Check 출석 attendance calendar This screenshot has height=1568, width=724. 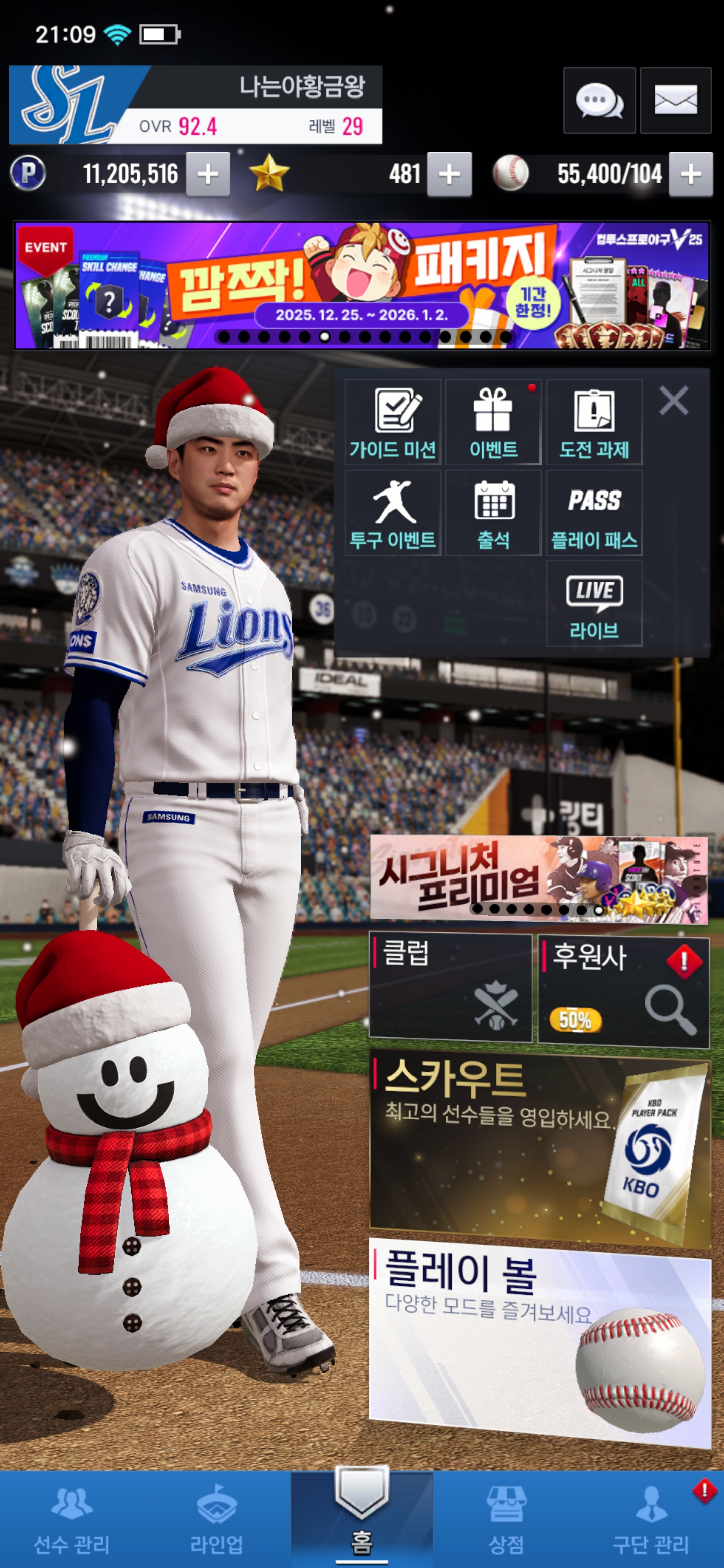coord(493,513)
